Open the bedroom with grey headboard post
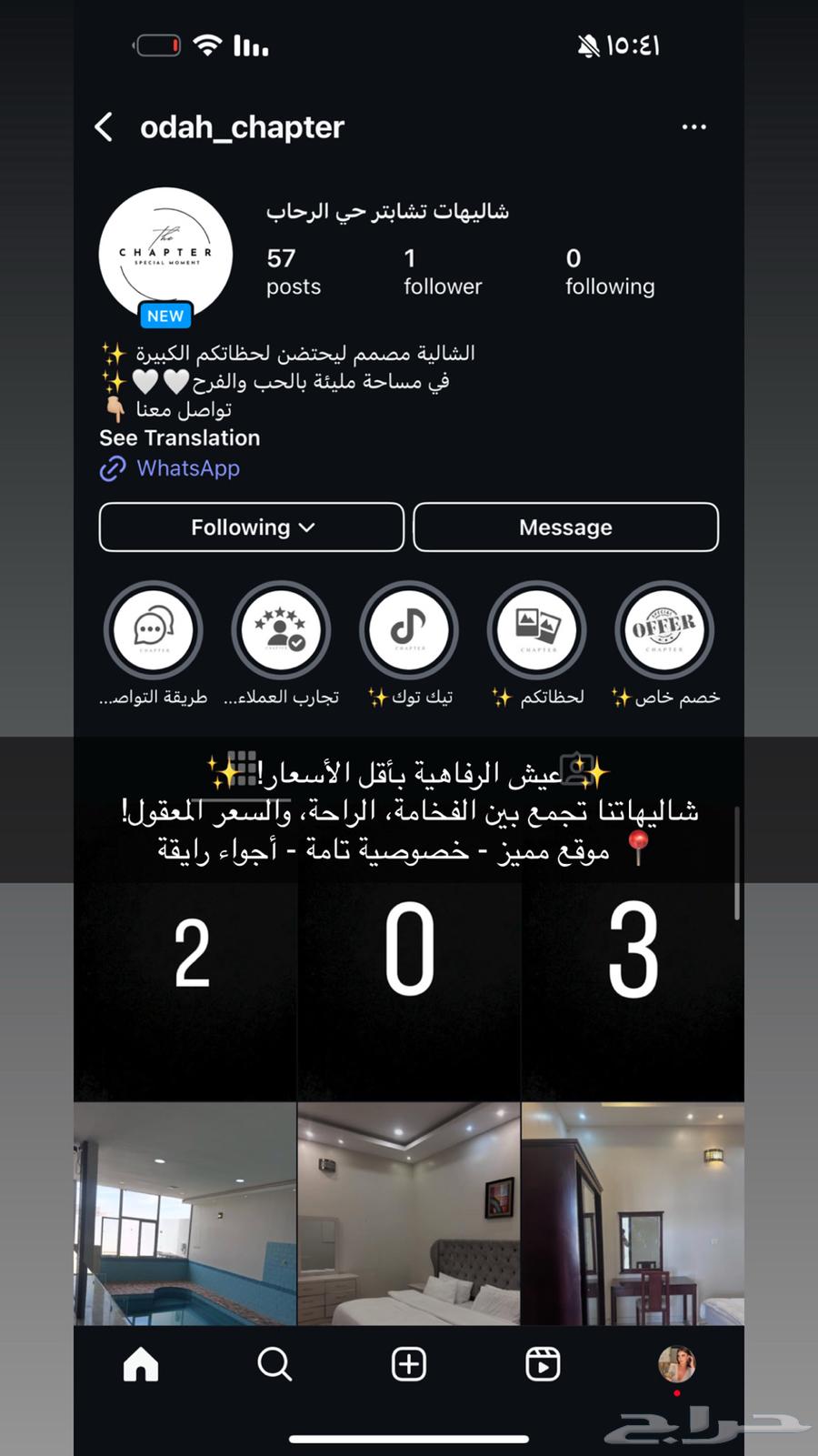 (x=409, y=1214)
